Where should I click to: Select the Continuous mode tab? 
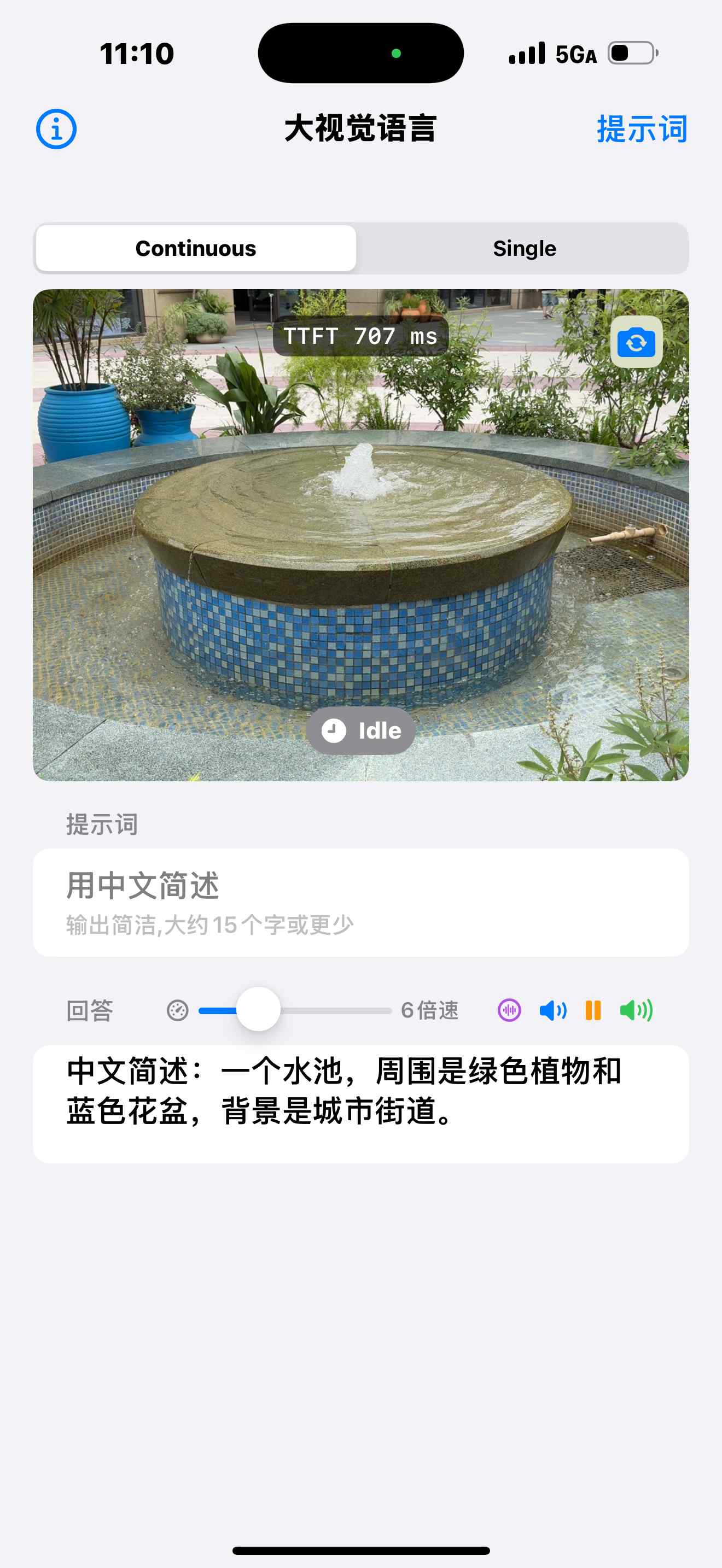tap(195, 248)
